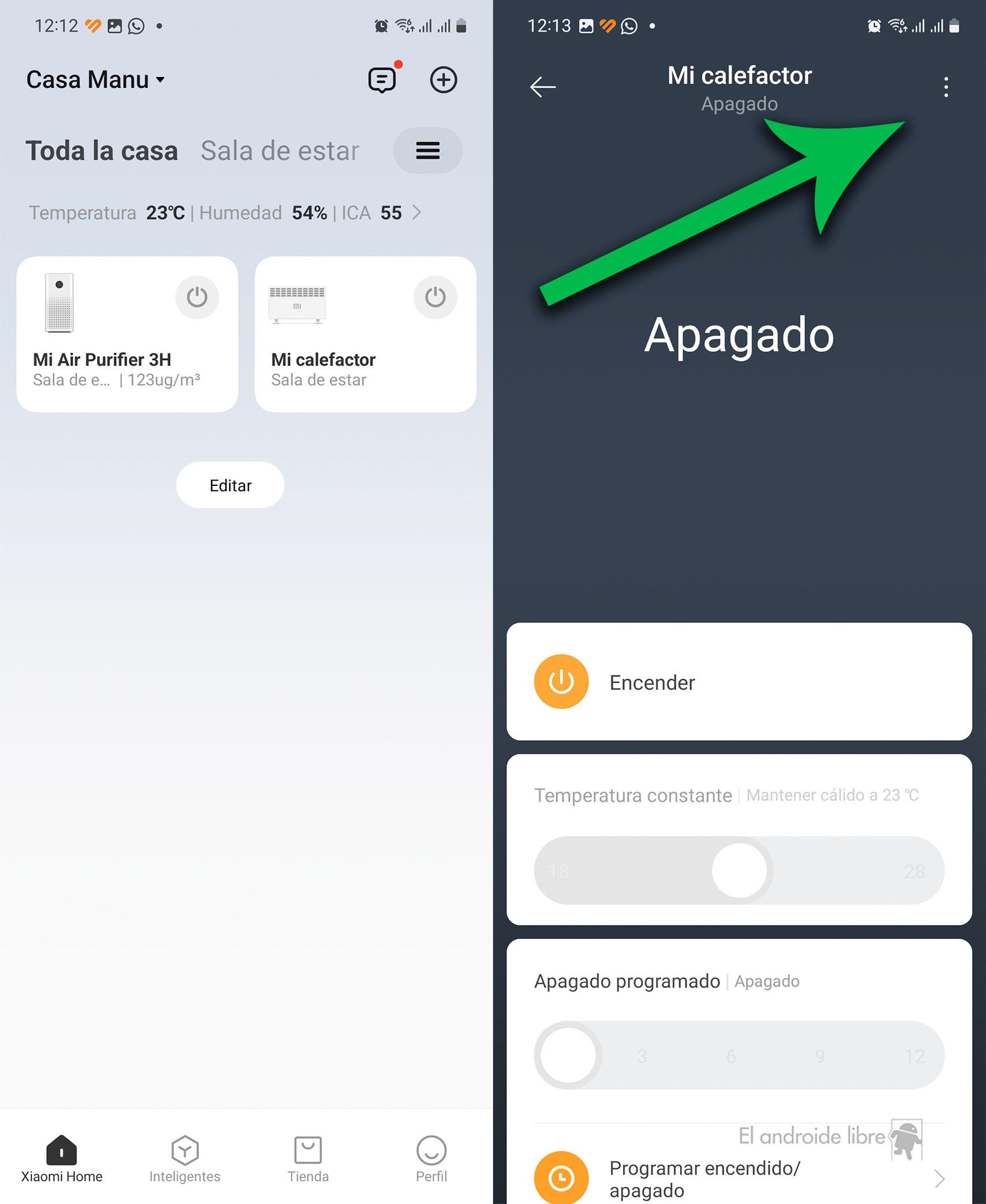Open the messages icon with red dot

coord(382,80)
